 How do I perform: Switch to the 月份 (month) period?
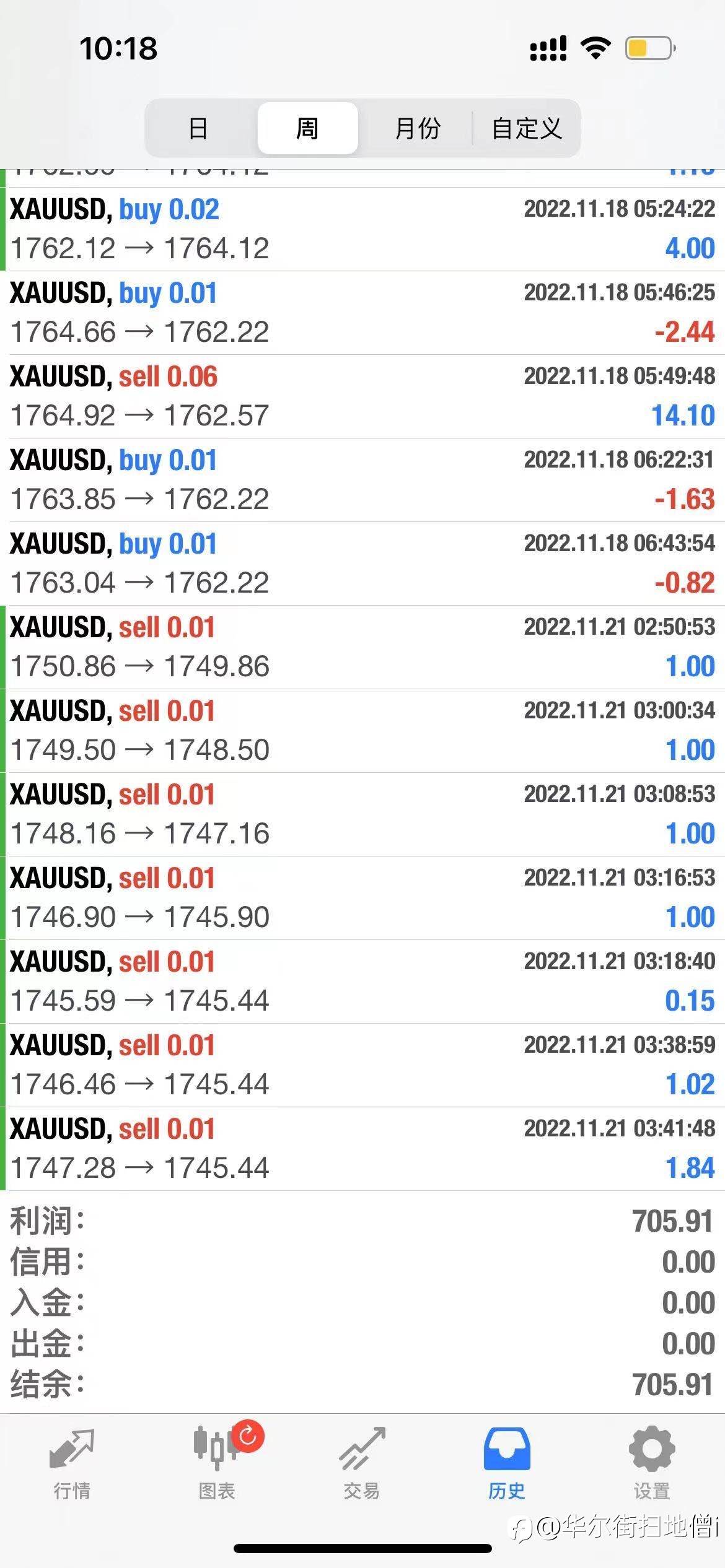pyautogui.click(x=418, y=128)
